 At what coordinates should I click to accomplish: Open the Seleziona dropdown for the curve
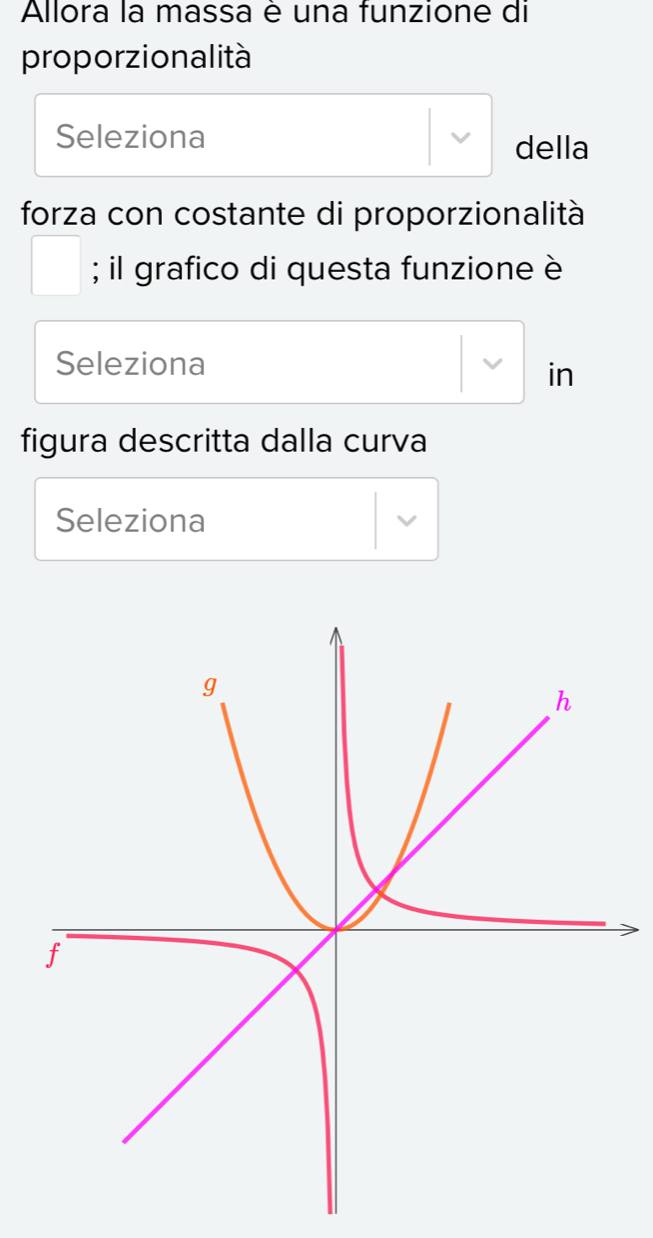point(236,520)
